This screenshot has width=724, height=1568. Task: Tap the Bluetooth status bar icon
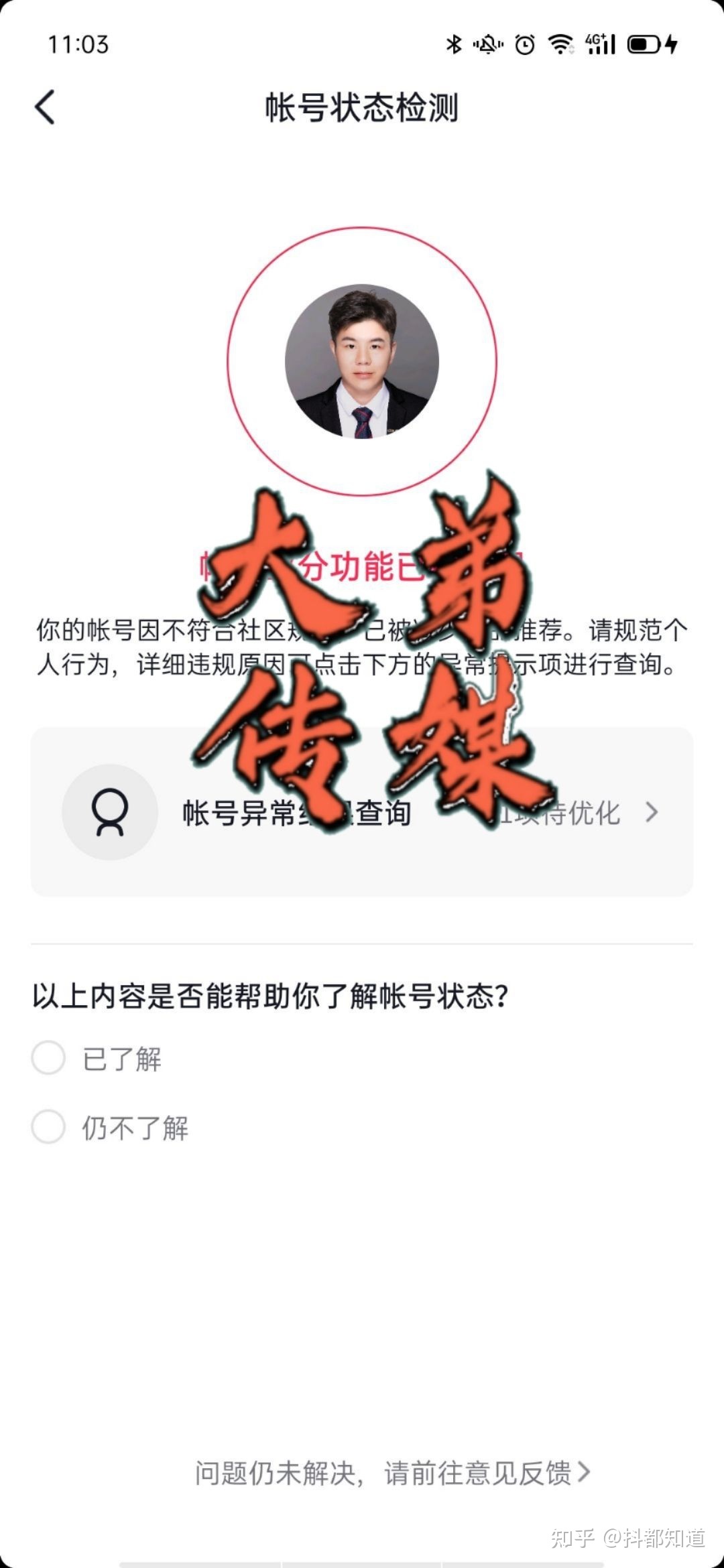tap(453, 45)
